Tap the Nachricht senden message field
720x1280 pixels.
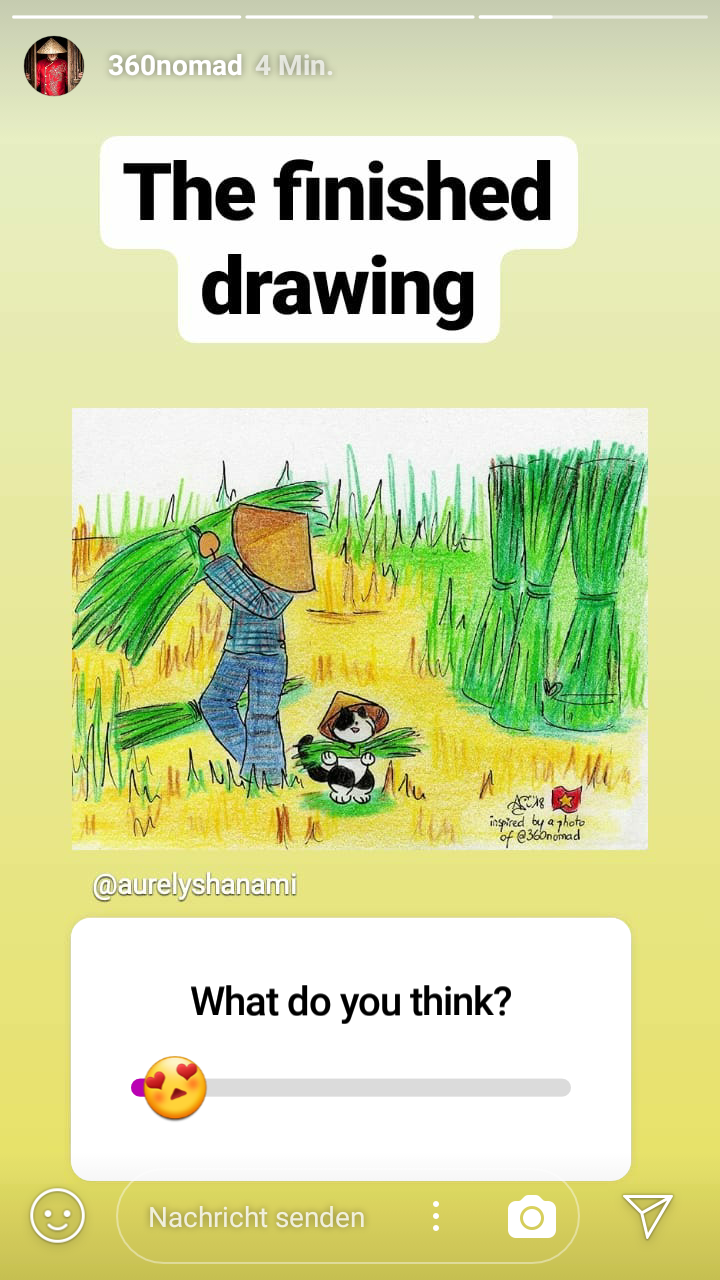[257, 1217]
